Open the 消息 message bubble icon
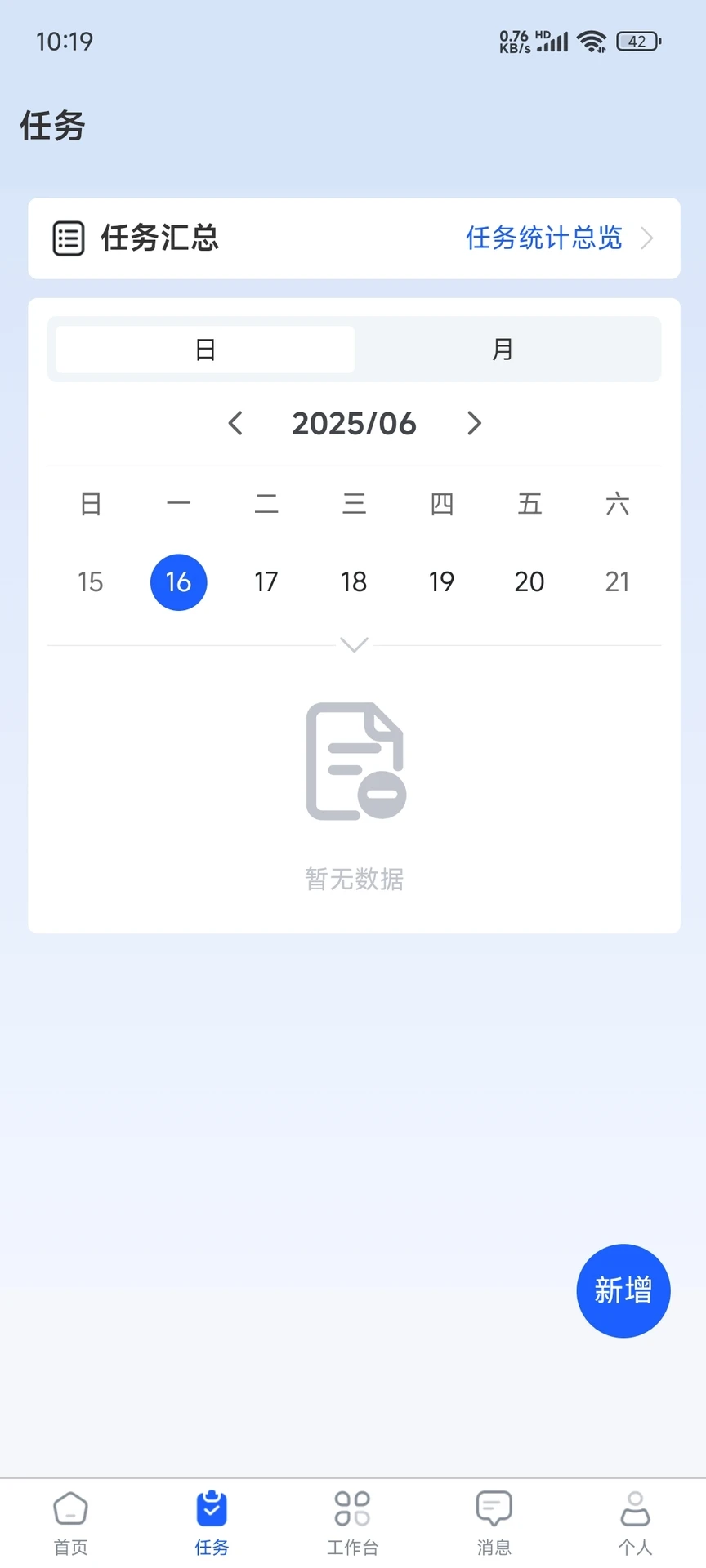 (x=494, y=1507)
